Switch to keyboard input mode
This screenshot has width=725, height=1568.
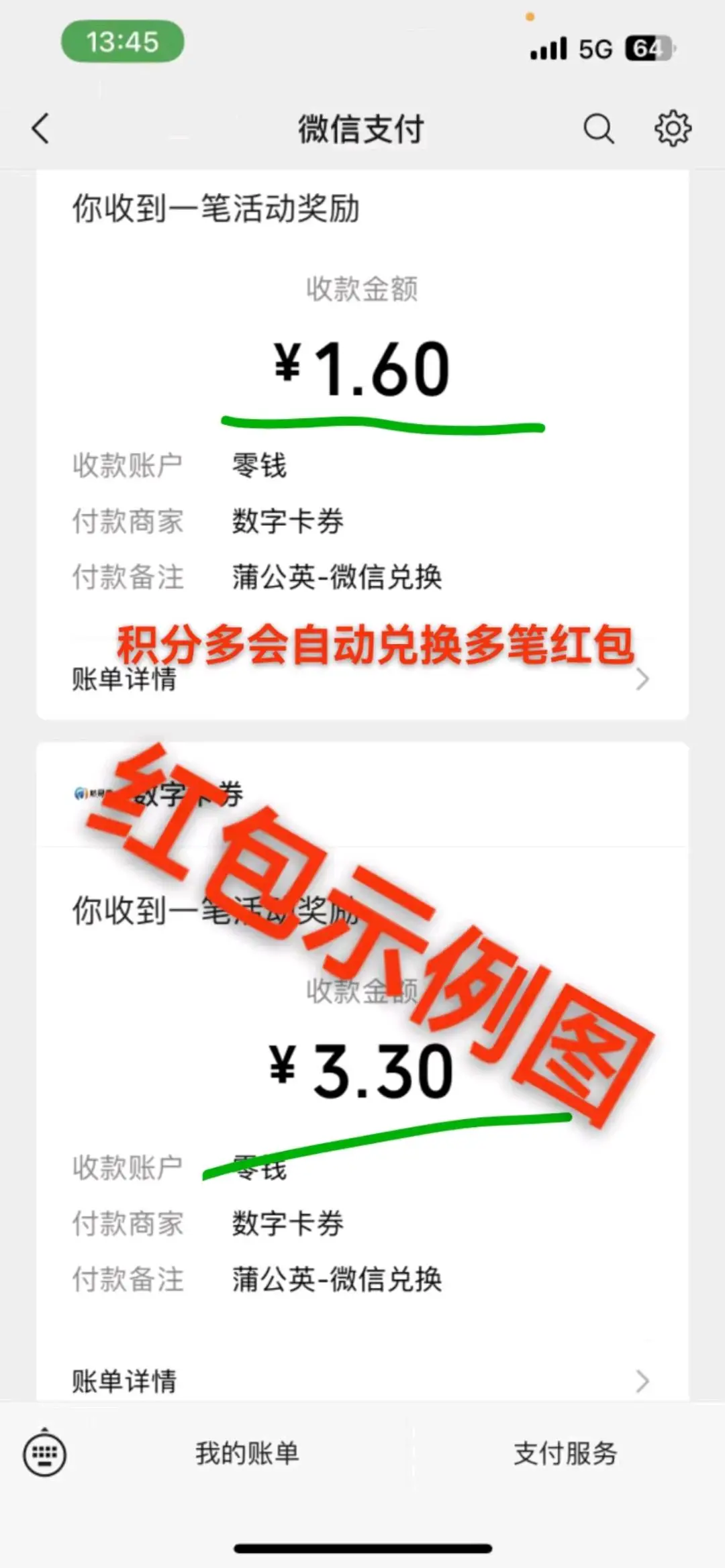[x=45, y=1455]
